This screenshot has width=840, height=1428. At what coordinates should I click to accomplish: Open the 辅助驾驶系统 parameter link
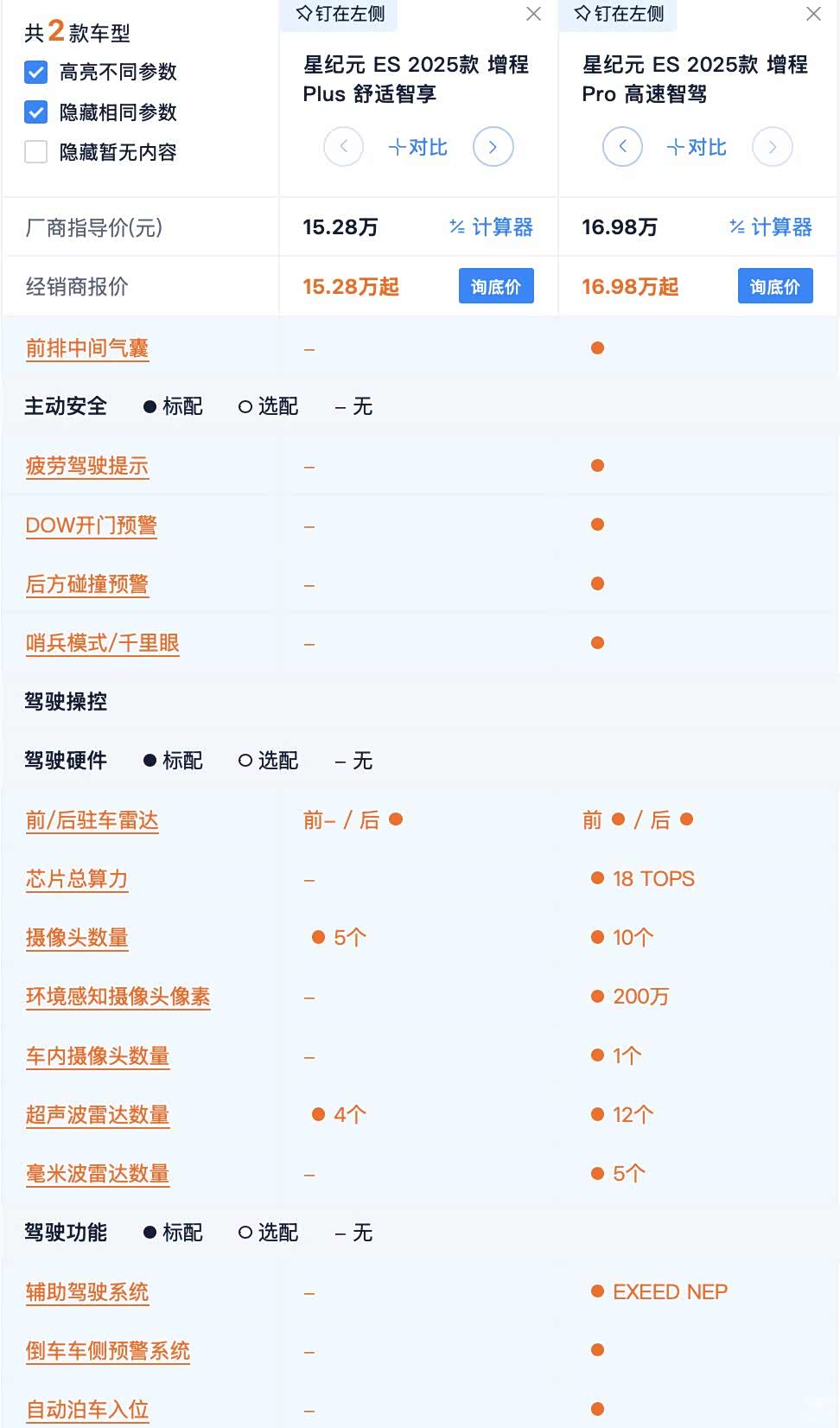tap(87, 1292)
